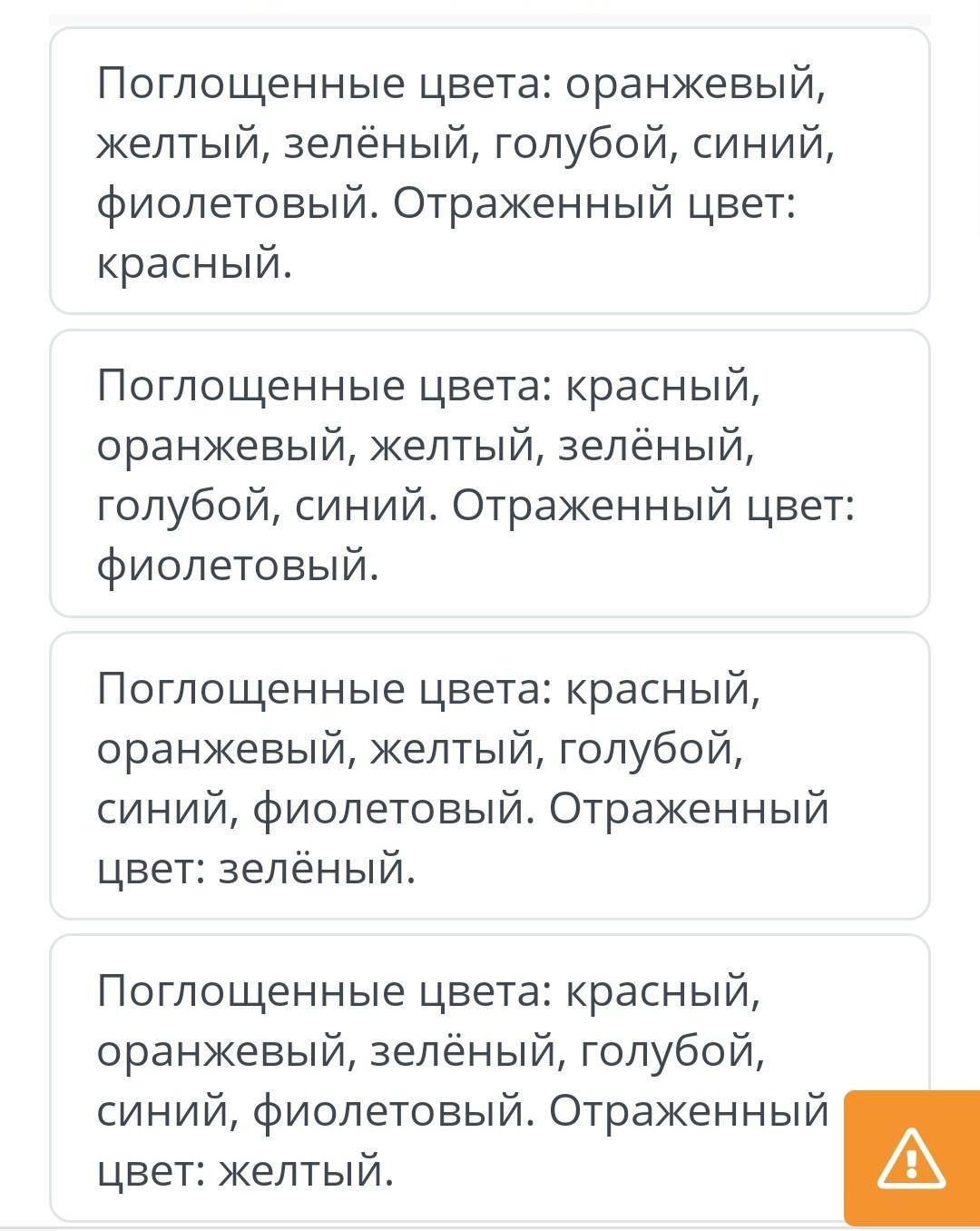Viewport: 980px width, 1231px height.
Task: Select the answer with reflected color красный
Action: click(x=490, y=172)
